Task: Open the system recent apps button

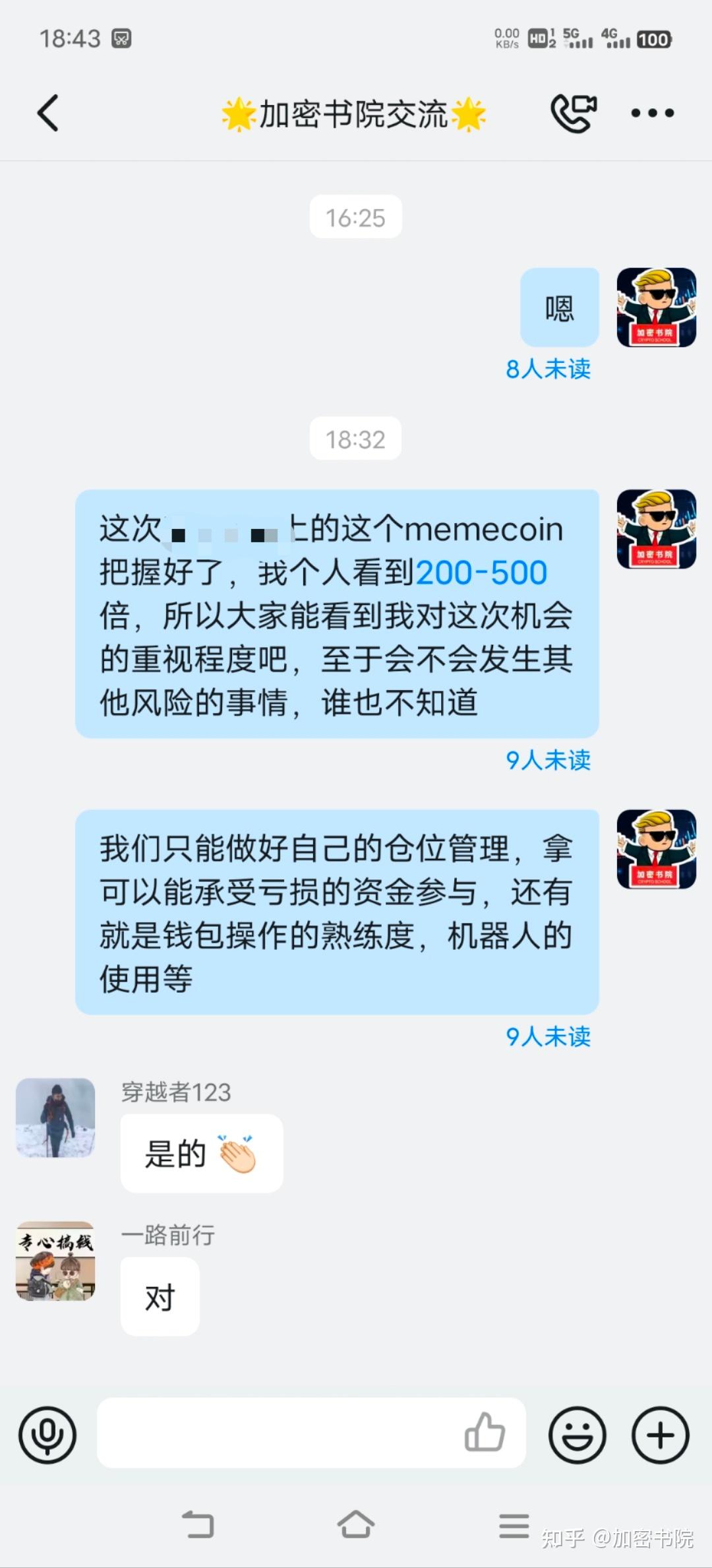Action: coord(514,1525)
